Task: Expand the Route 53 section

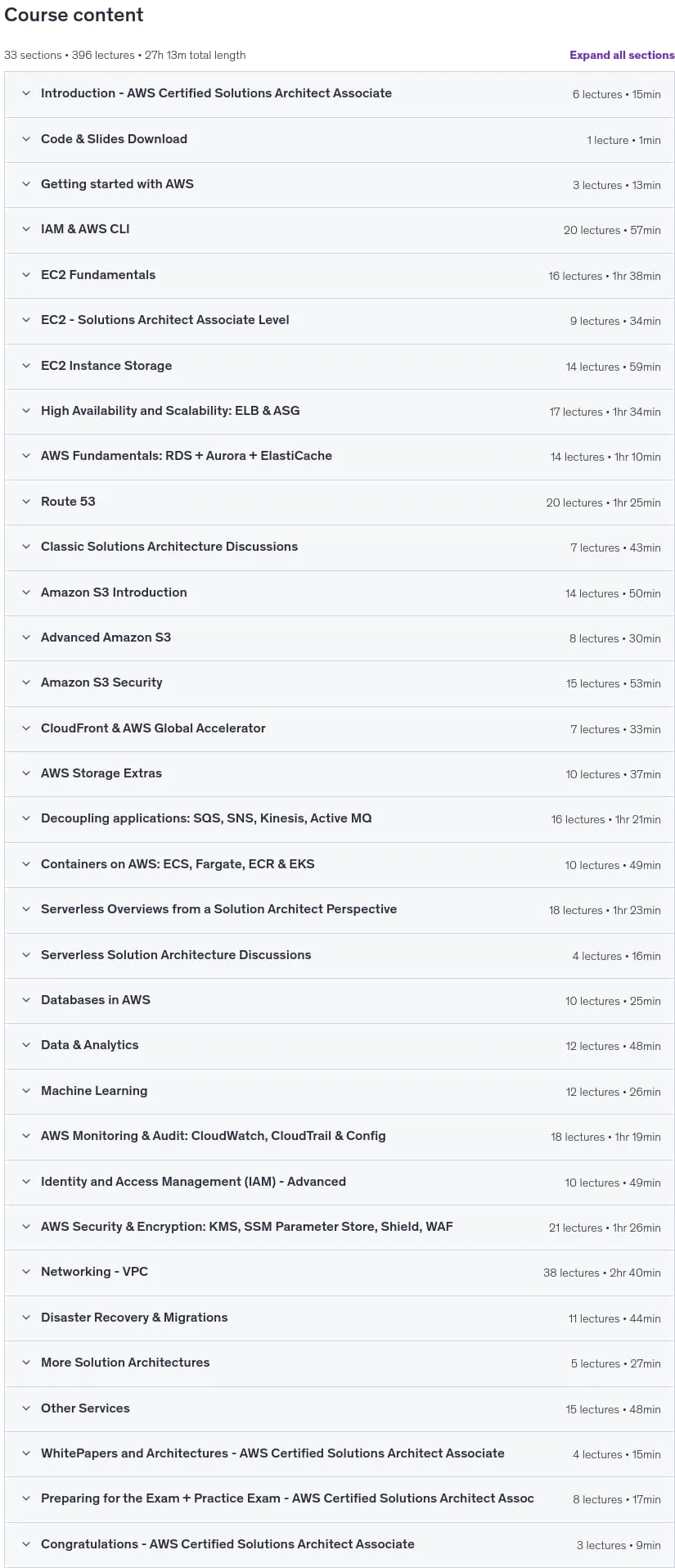Action: [340, 502]
